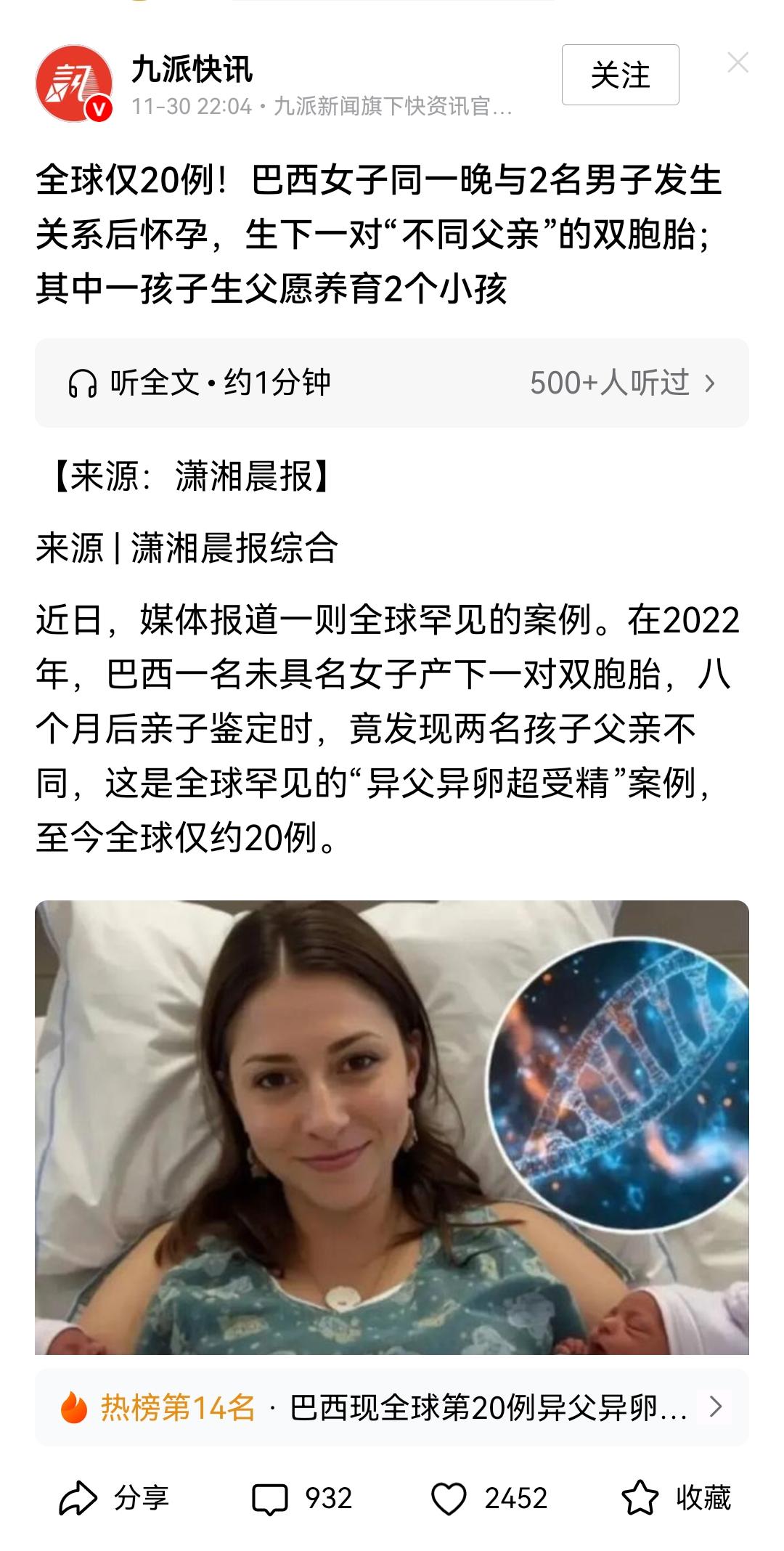View the mother's hospital photo
Screen dimensions: 784x1551
(392, 1125)
